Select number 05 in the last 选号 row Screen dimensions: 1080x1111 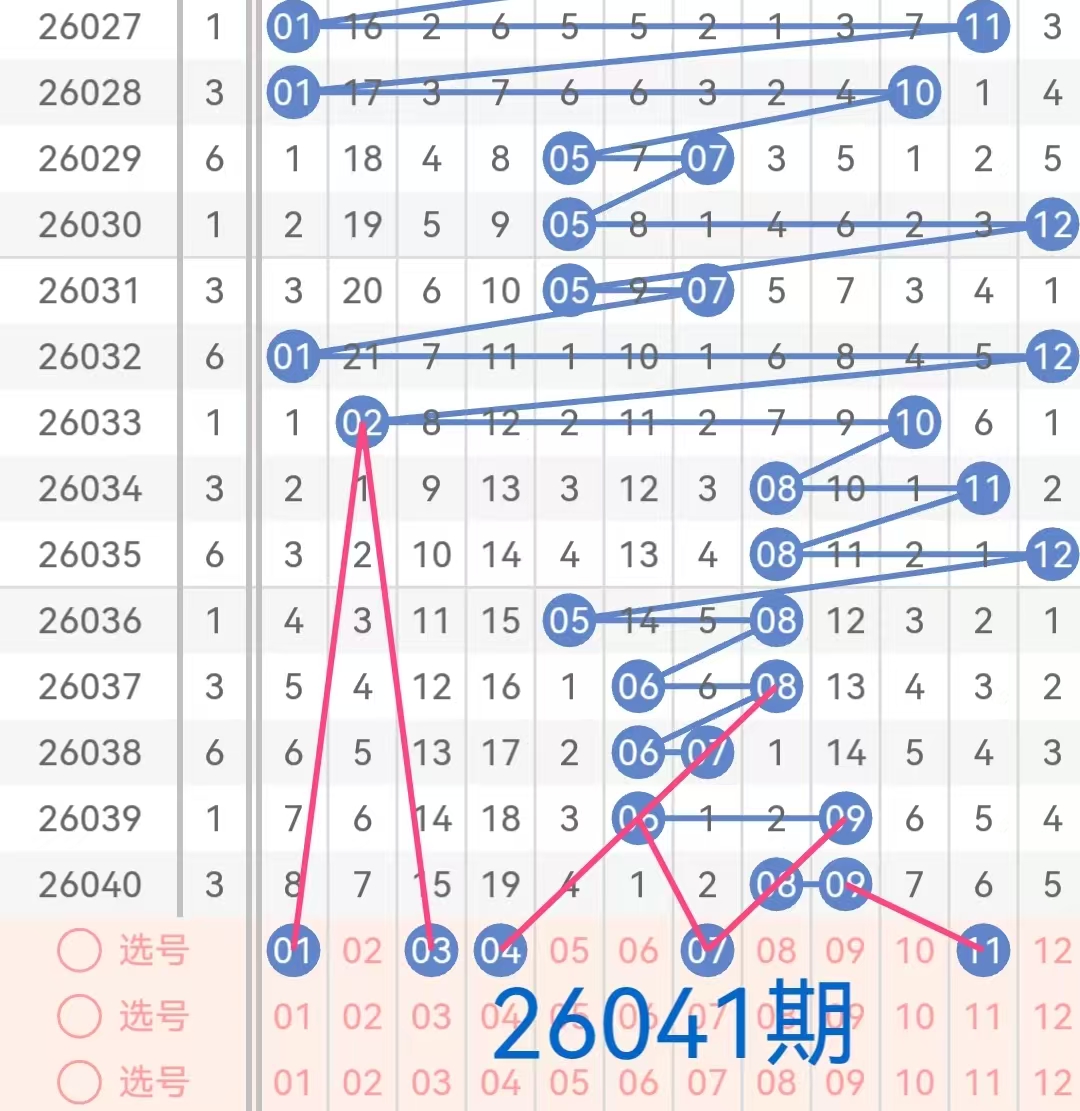click(569, 1082)
